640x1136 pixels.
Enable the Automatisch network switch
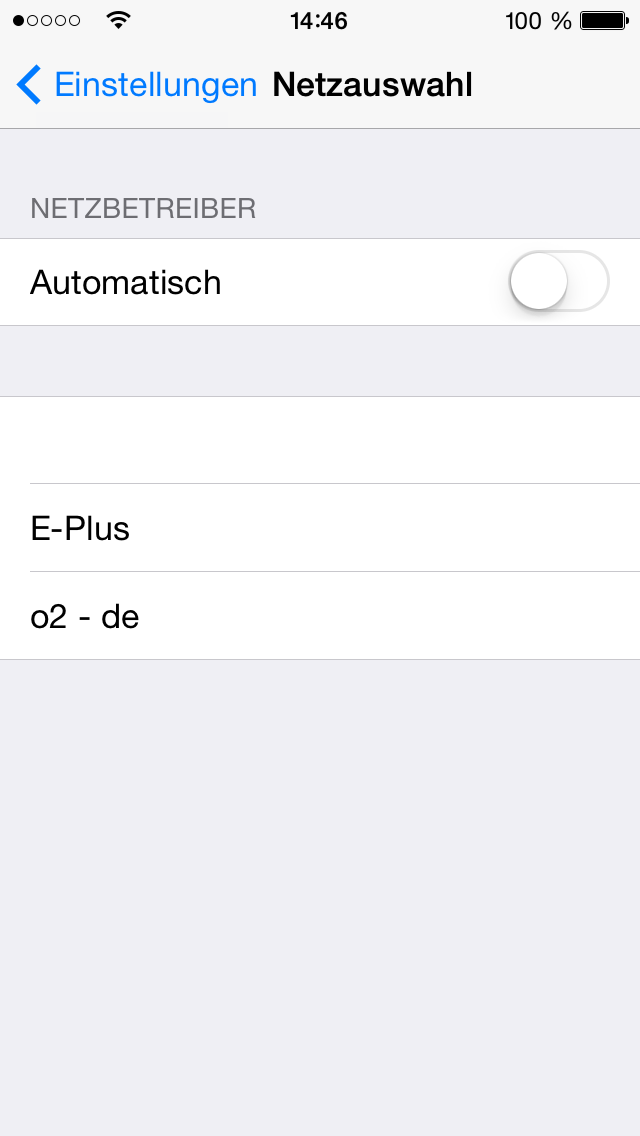tap(558, 282)
